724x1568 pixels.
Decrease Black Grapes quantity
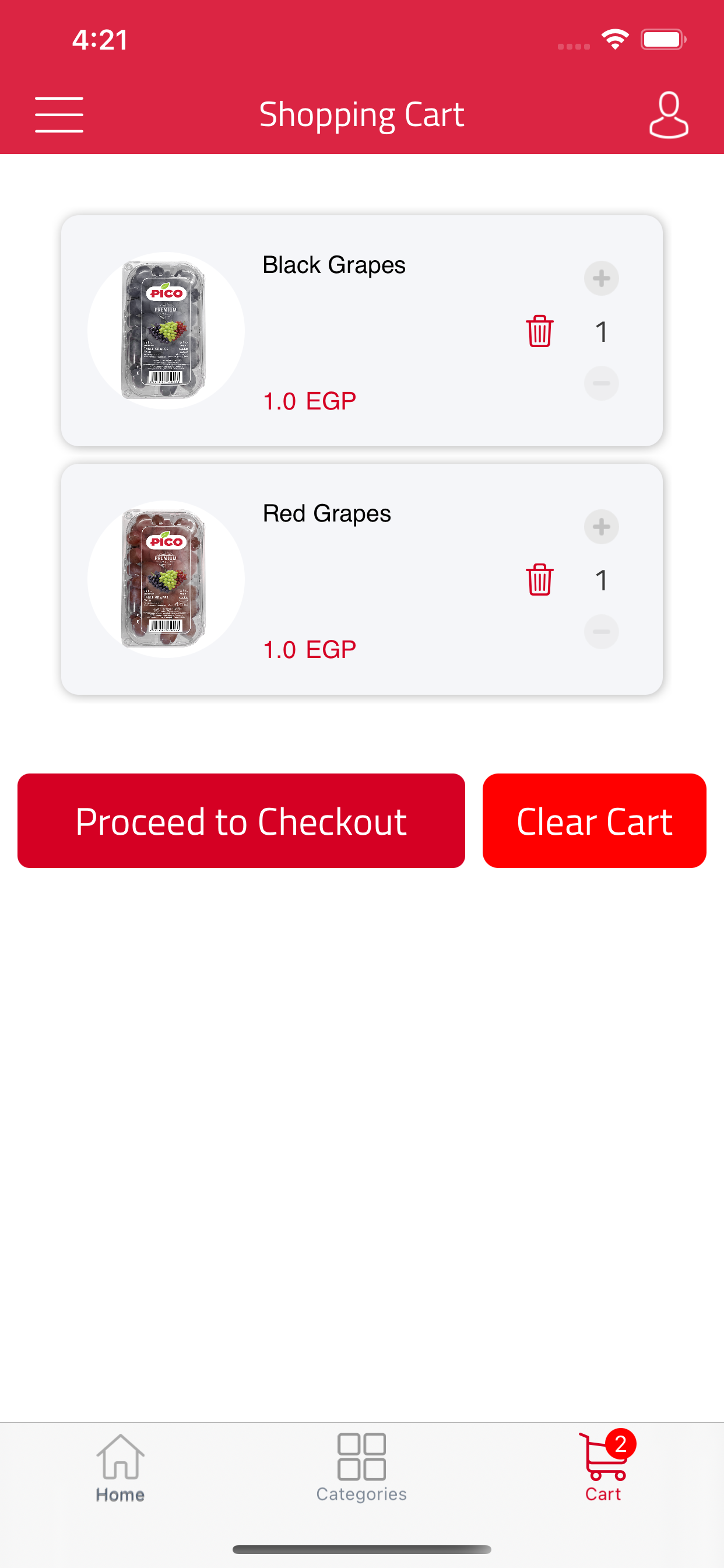pos(601,383)
